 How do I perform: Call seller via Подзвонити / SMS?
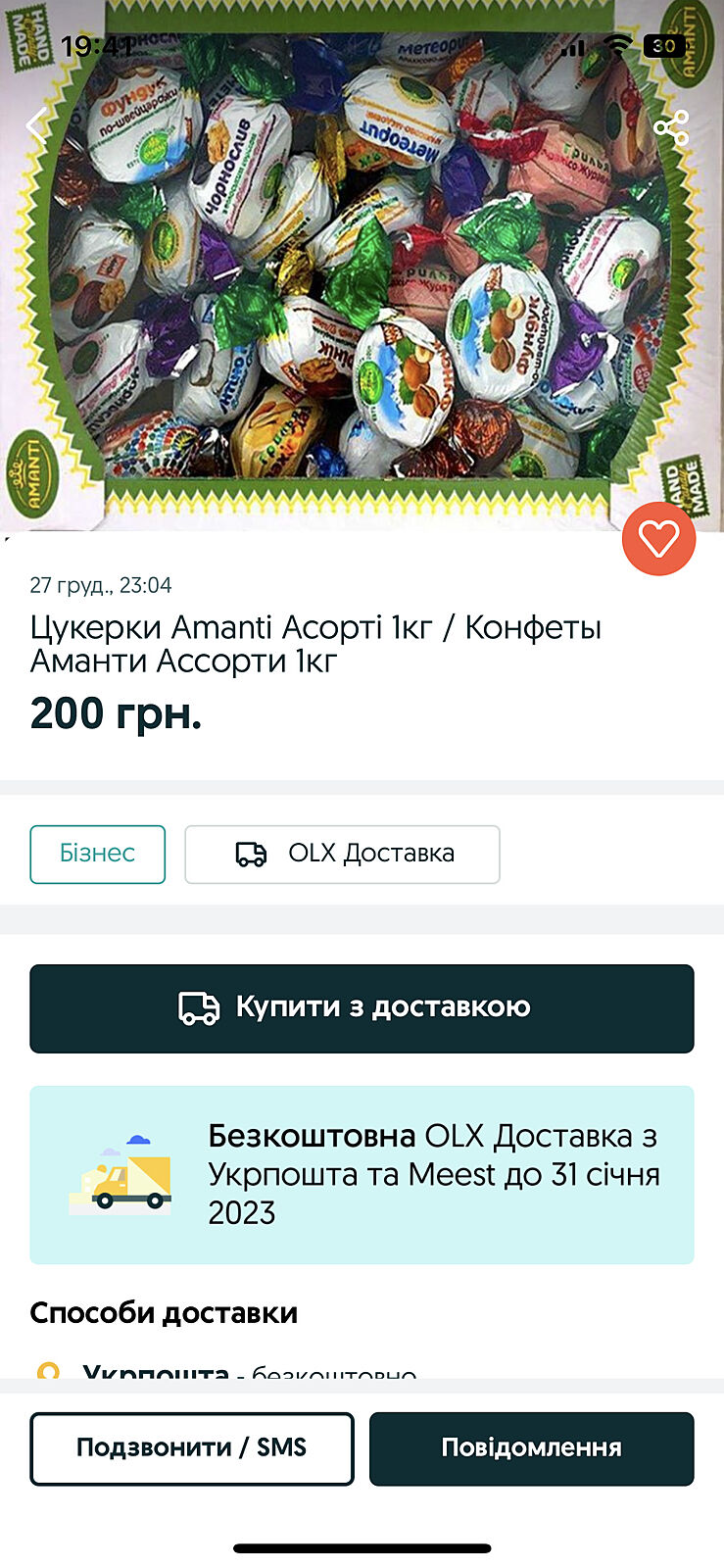(191, 1448)
